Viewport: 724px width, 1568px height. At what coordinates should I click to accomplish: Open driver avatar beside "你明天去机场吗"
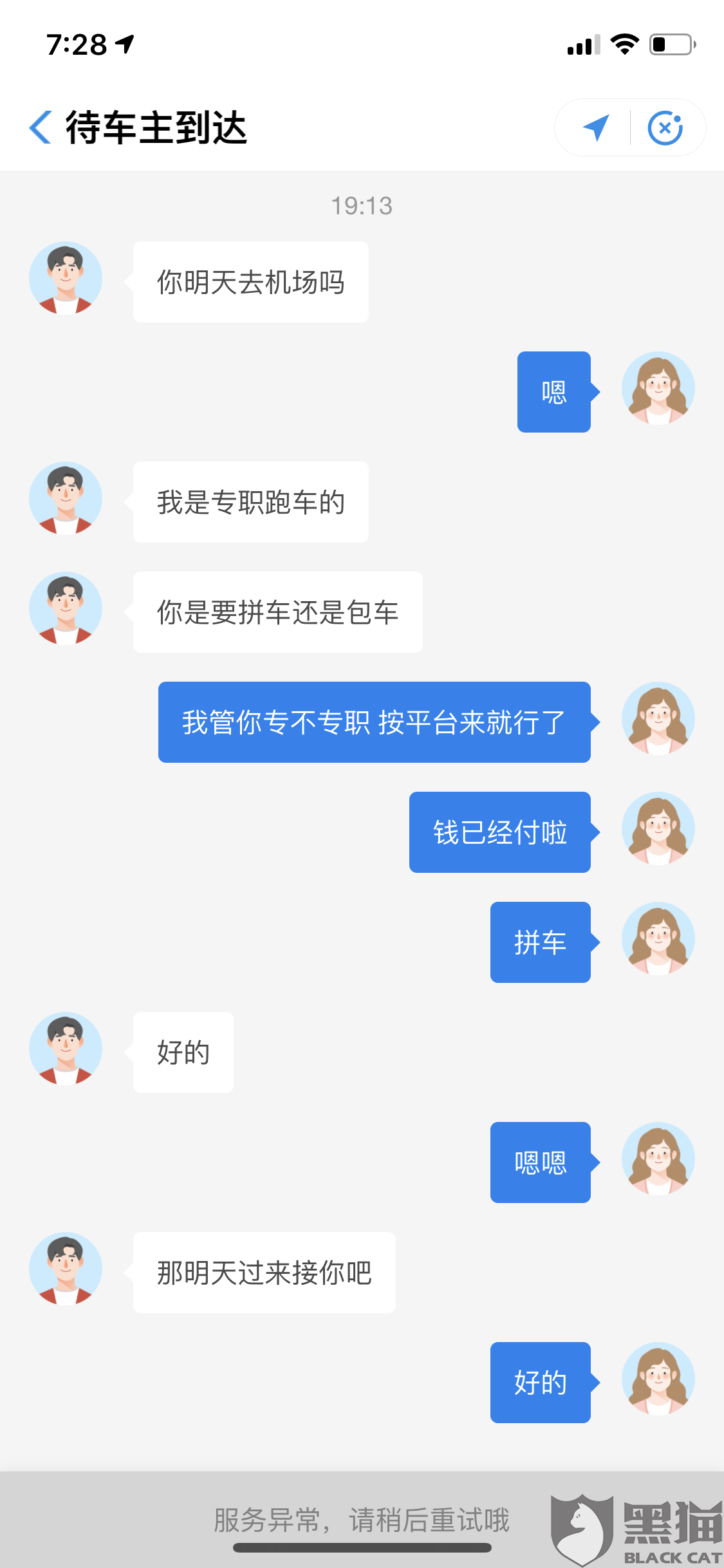tap(66, 278)
